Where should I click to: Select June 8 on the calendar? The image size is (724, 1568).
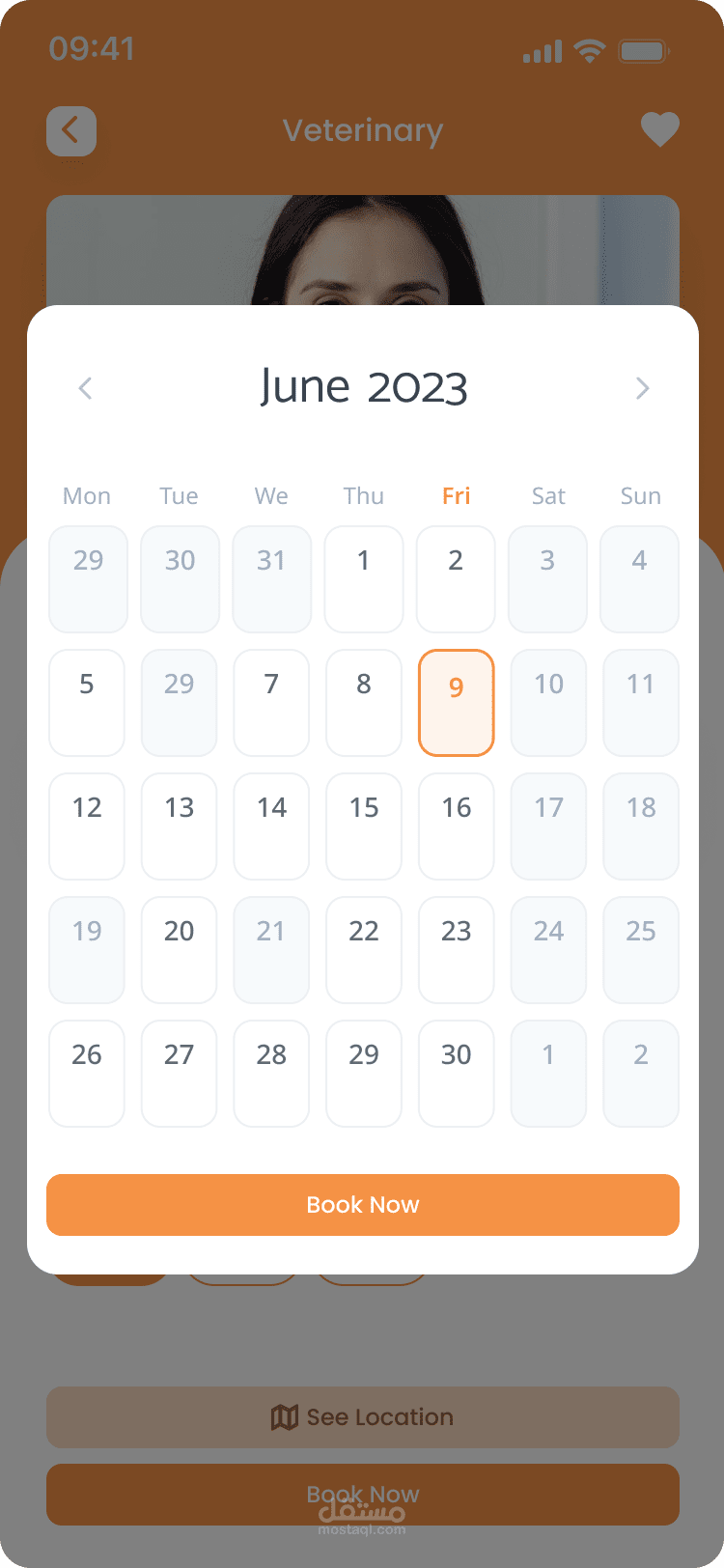click(x=364, y=703)
